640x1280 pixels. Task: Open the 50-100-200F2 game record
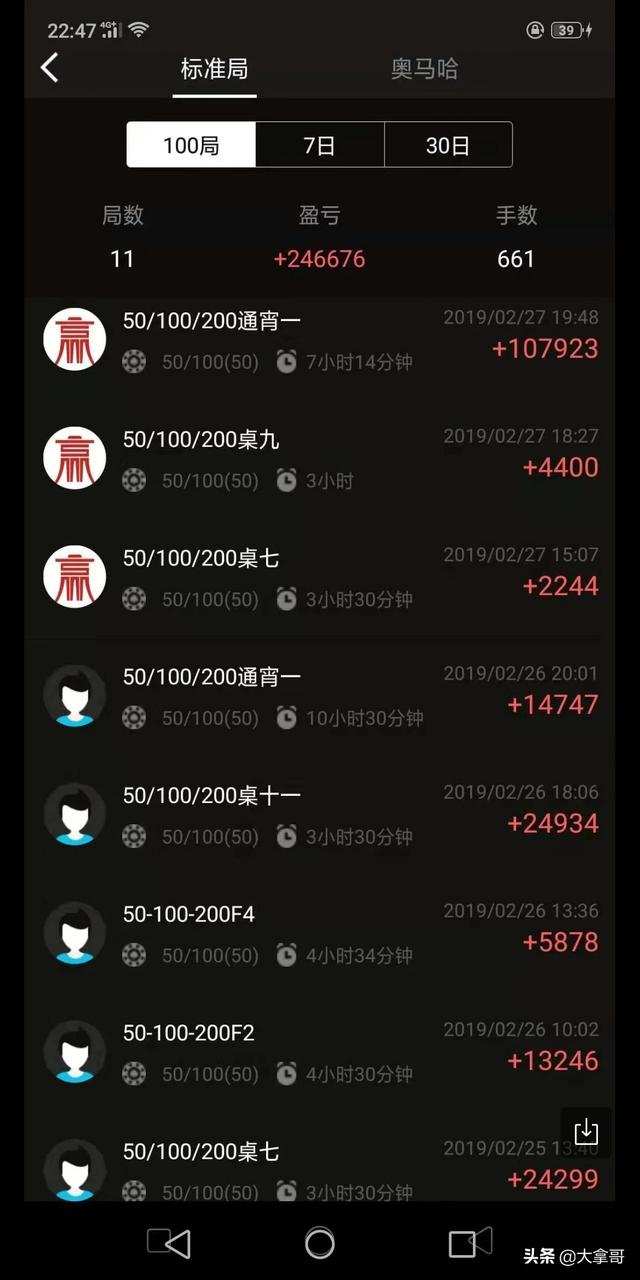[320, 1053]
